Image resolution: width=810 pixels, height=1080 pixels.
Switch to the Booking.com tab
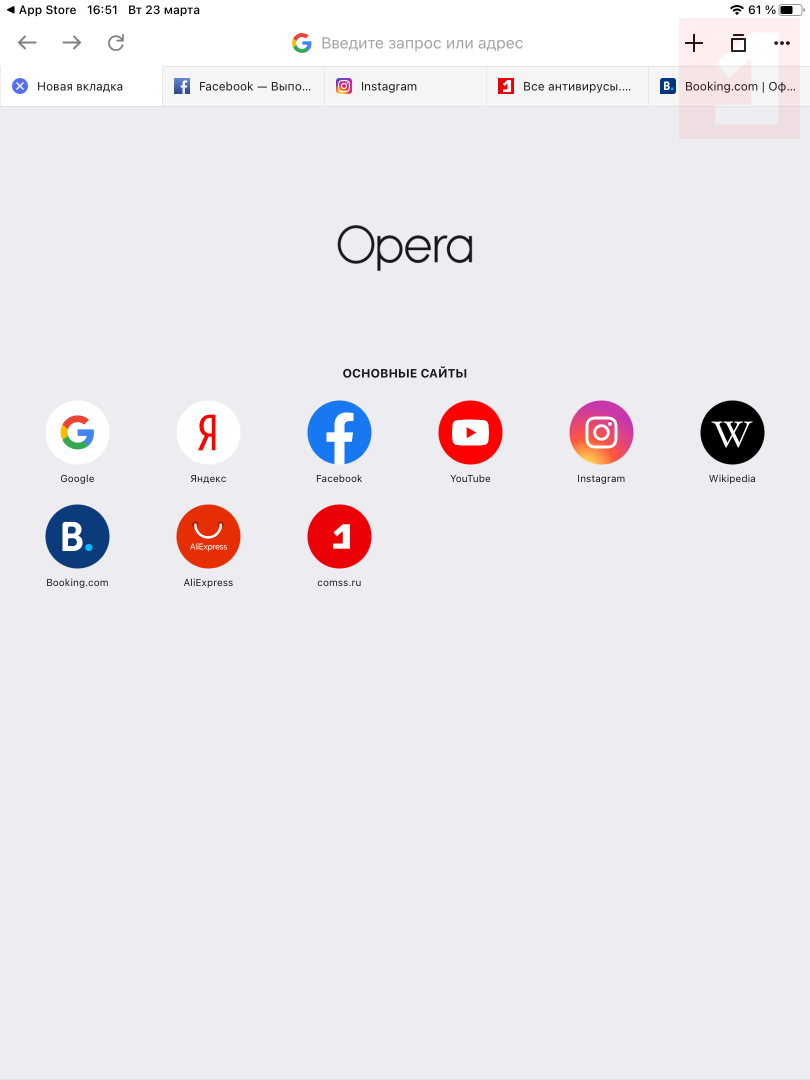pyautogui.click(x=730, y=86)
